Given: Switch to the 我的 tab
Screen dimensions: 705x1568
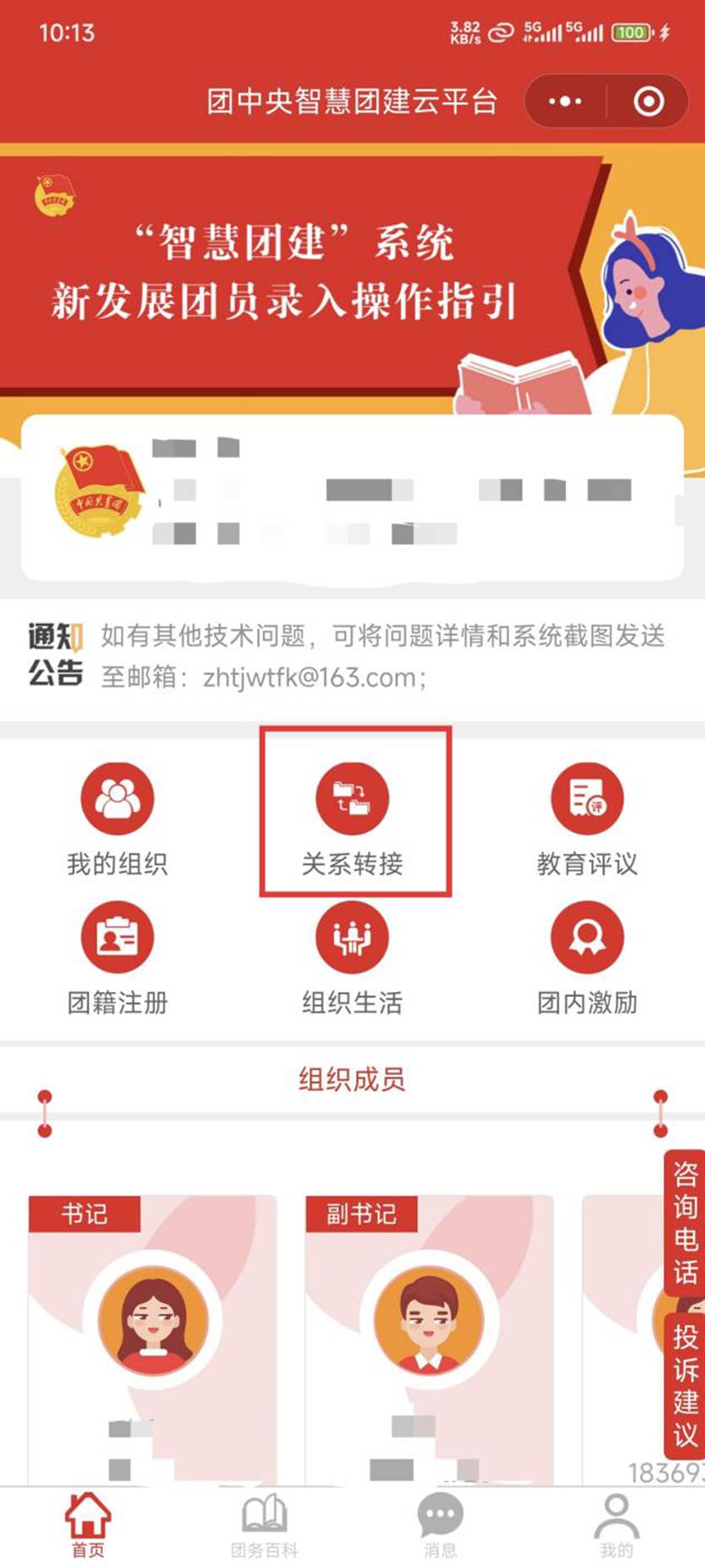Looking at the screenshot, I should [617, 1524].
